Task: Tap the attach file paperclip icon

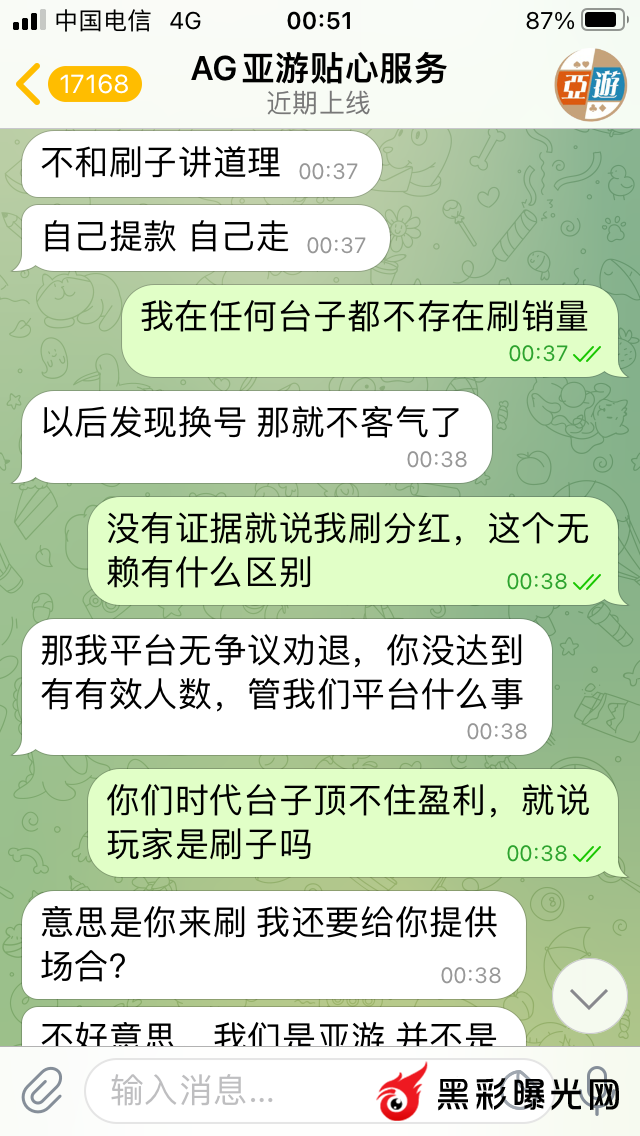Action: (x=41, y=1090)
